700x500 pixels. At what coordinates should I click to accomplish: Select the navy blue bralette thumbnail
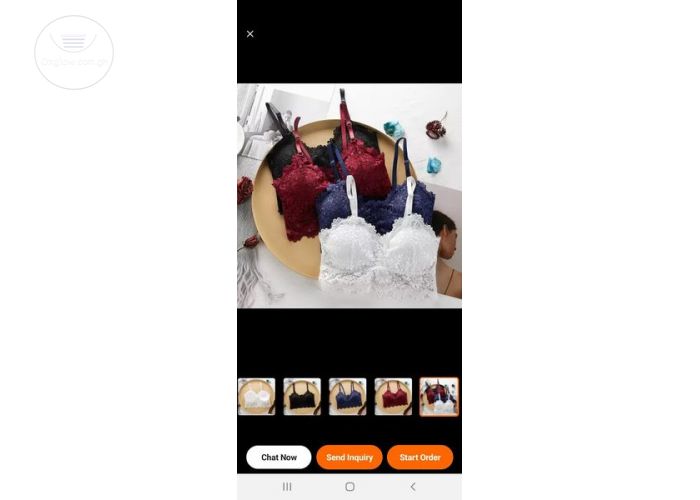[348, 396]
